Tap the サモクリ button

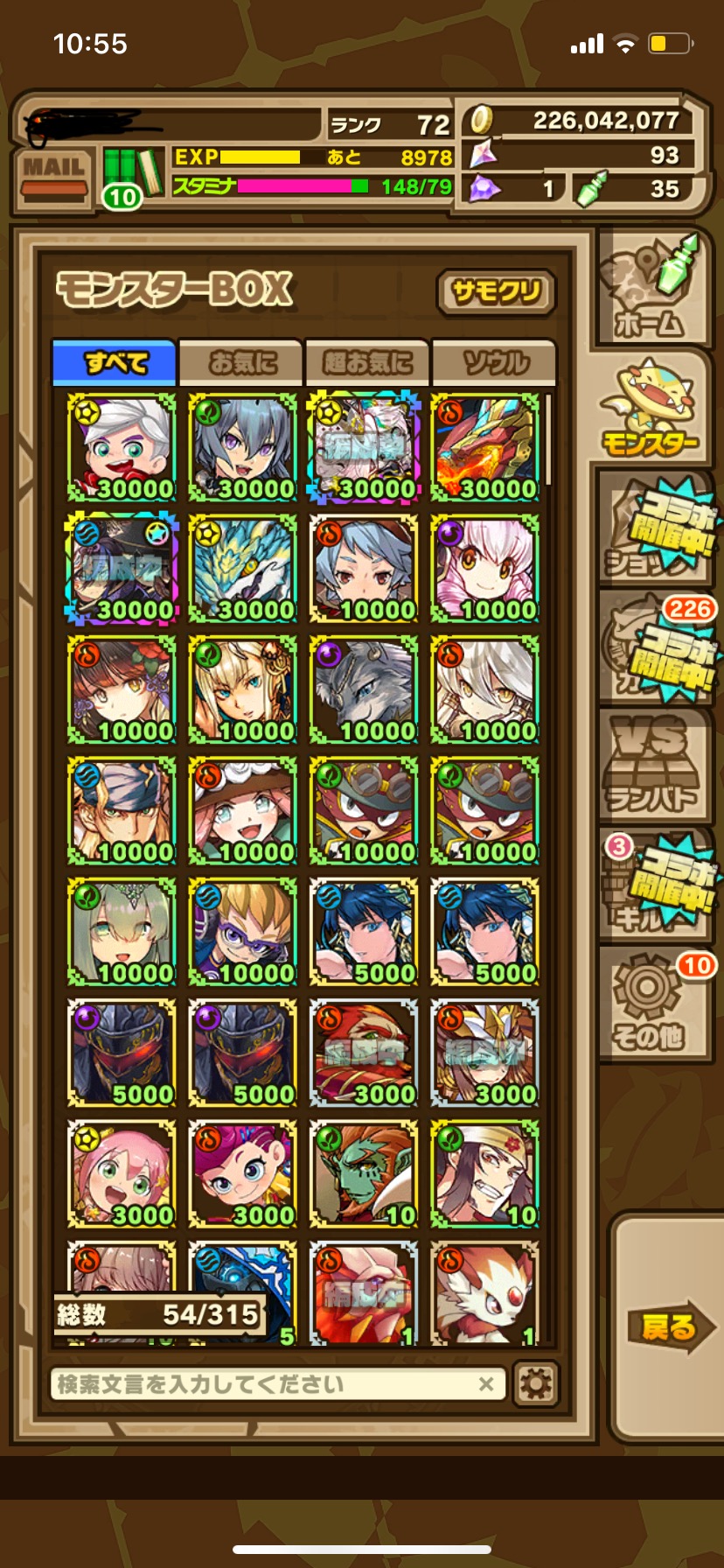tap(496, 291)
